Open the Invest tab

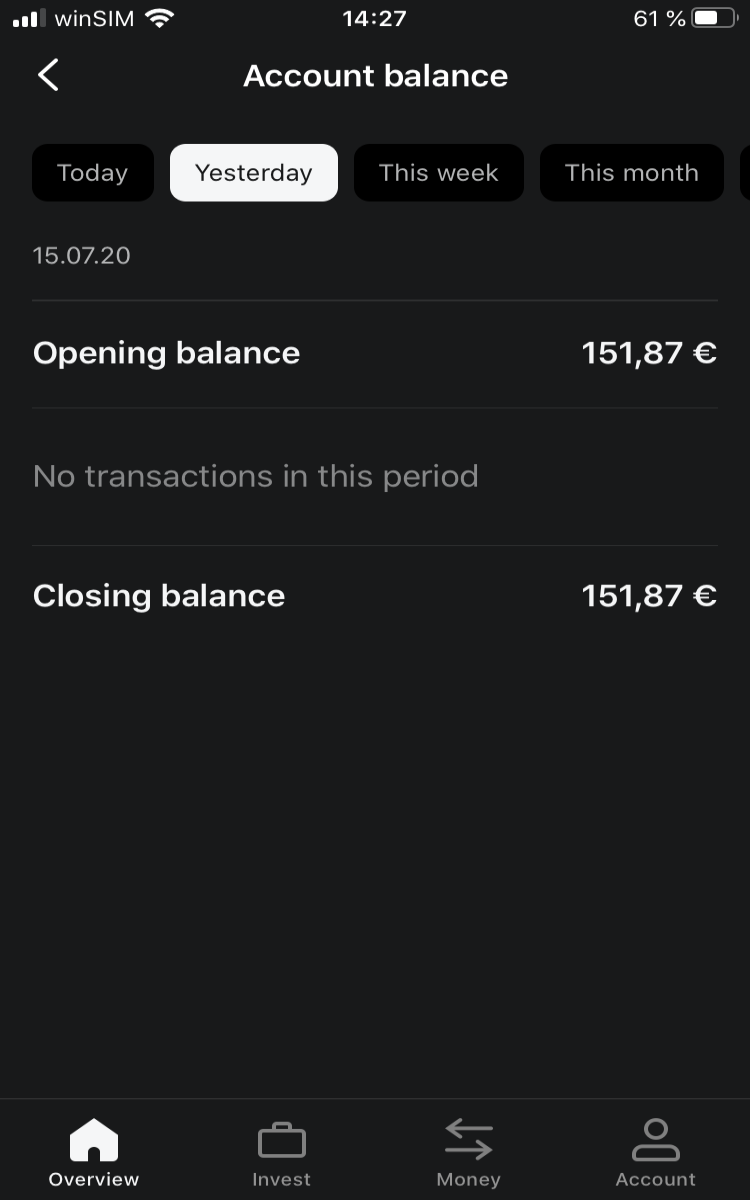(x=281, y=1153)
